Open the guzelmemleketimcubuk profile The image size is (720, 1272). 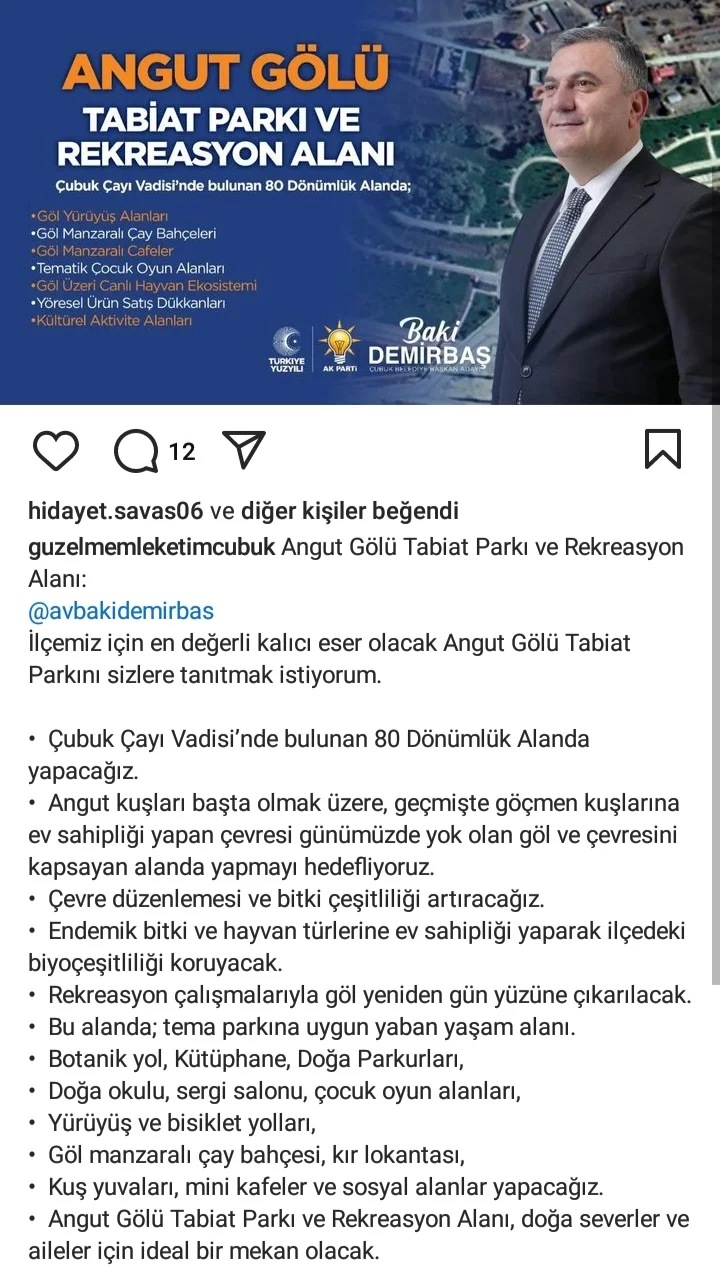tap(151, 548)
